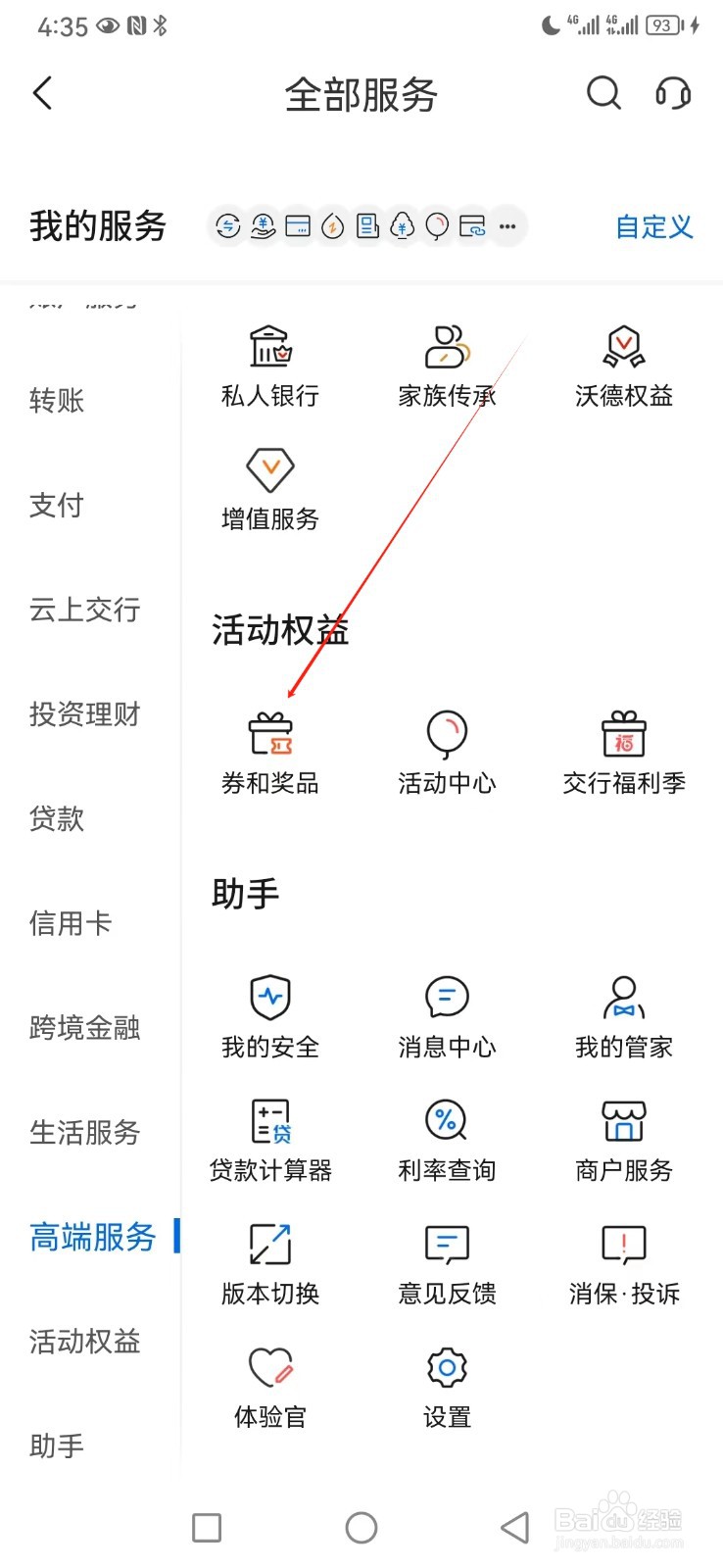Tap the search magnifier in the title bar
Image resolution: width=723 pixels, height=1568 pixels.
603,93
